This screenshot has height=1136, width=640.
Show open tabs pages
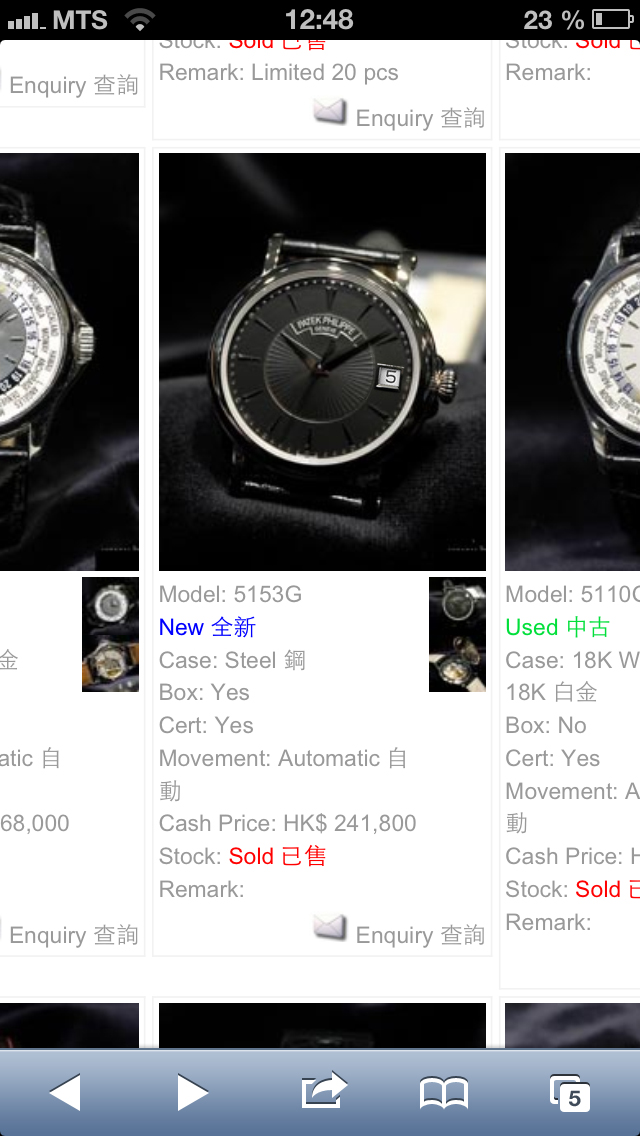tap(569, 1093)
